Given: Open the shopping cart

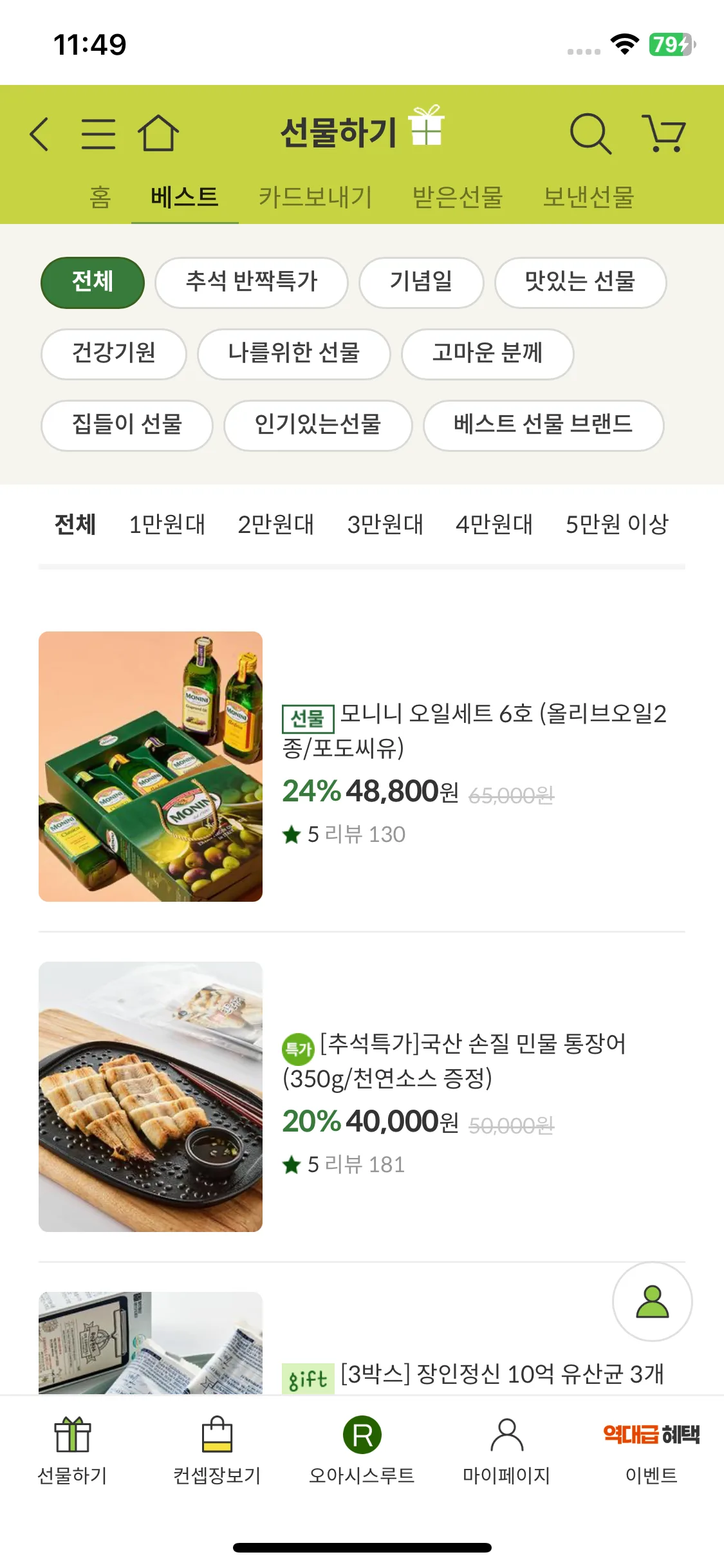Looking at the screenshot, I should (664, 134).
